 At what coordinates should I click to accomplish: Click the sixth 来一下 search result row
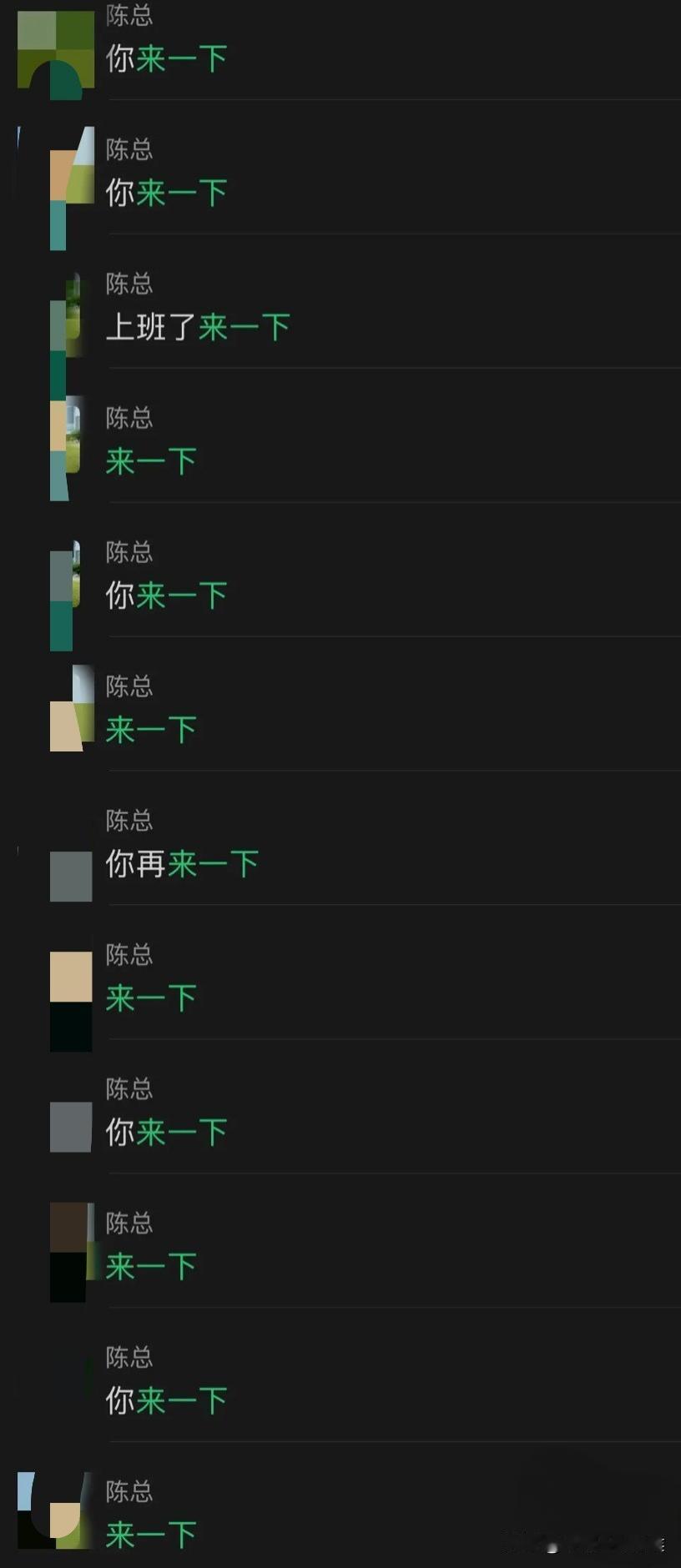point(150,728)
